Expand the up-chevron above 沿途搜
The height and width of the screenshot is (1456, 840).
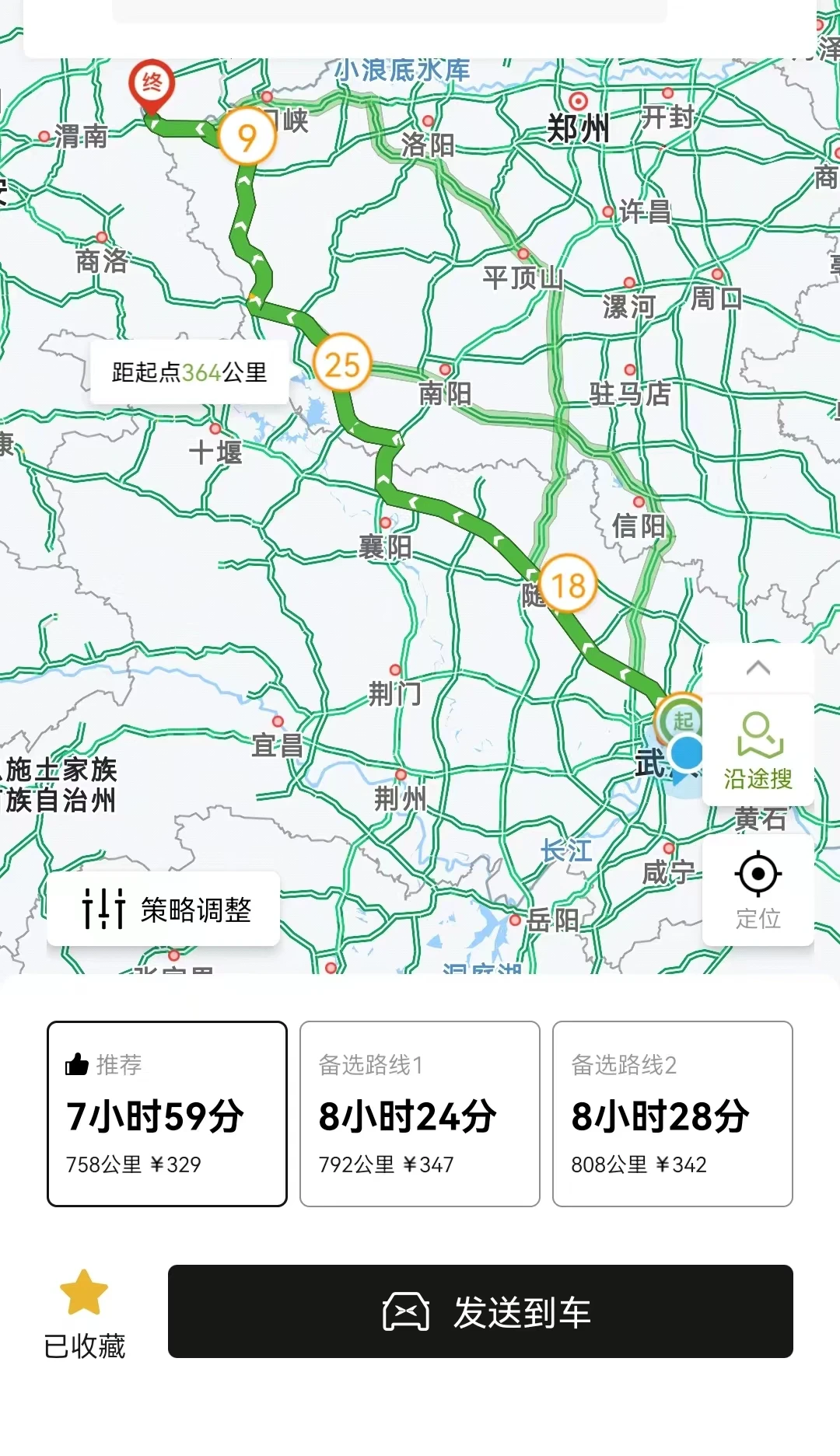[758, 668]
